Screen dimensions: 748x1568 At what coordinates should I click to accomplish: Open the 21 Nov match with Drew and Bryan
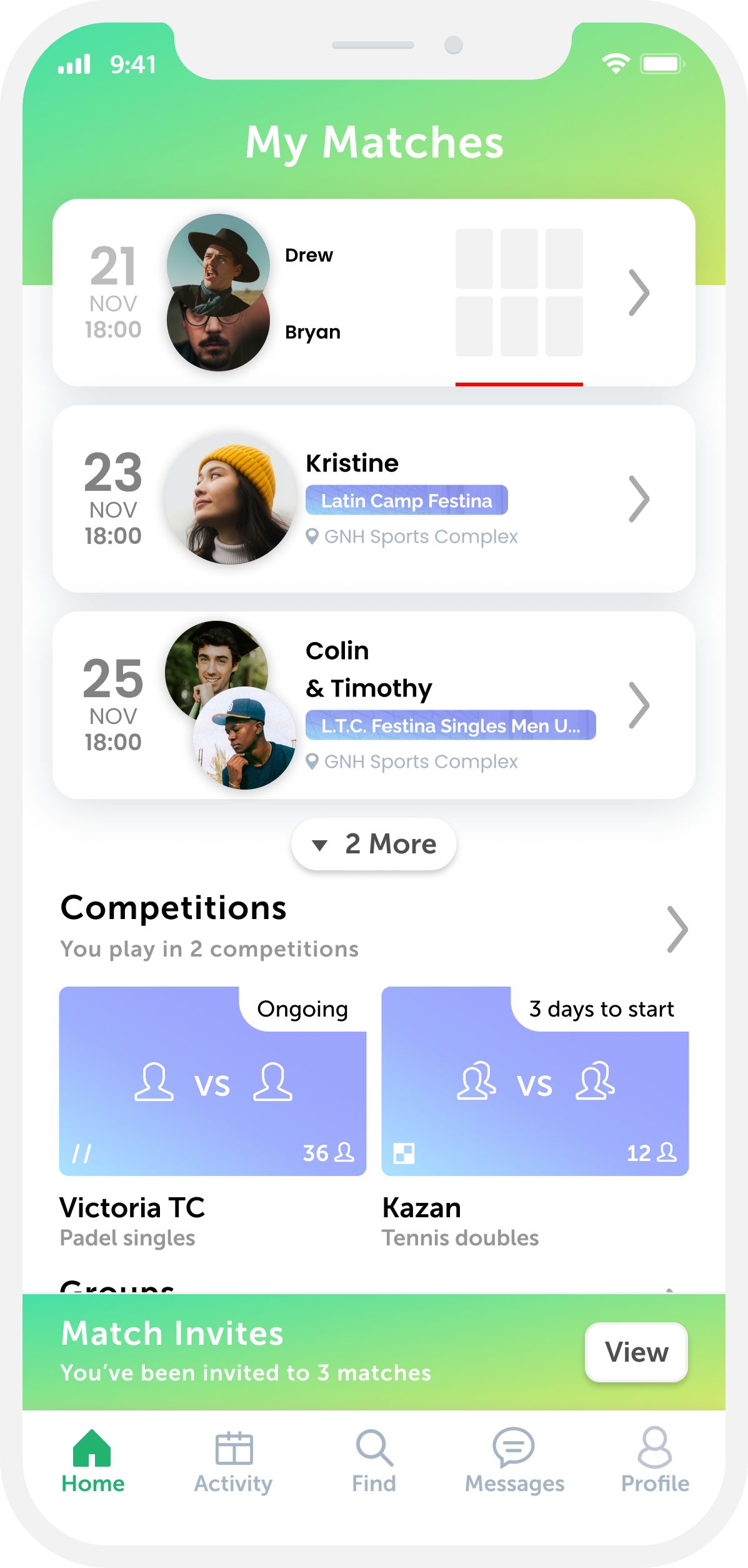tap(638, 293)
